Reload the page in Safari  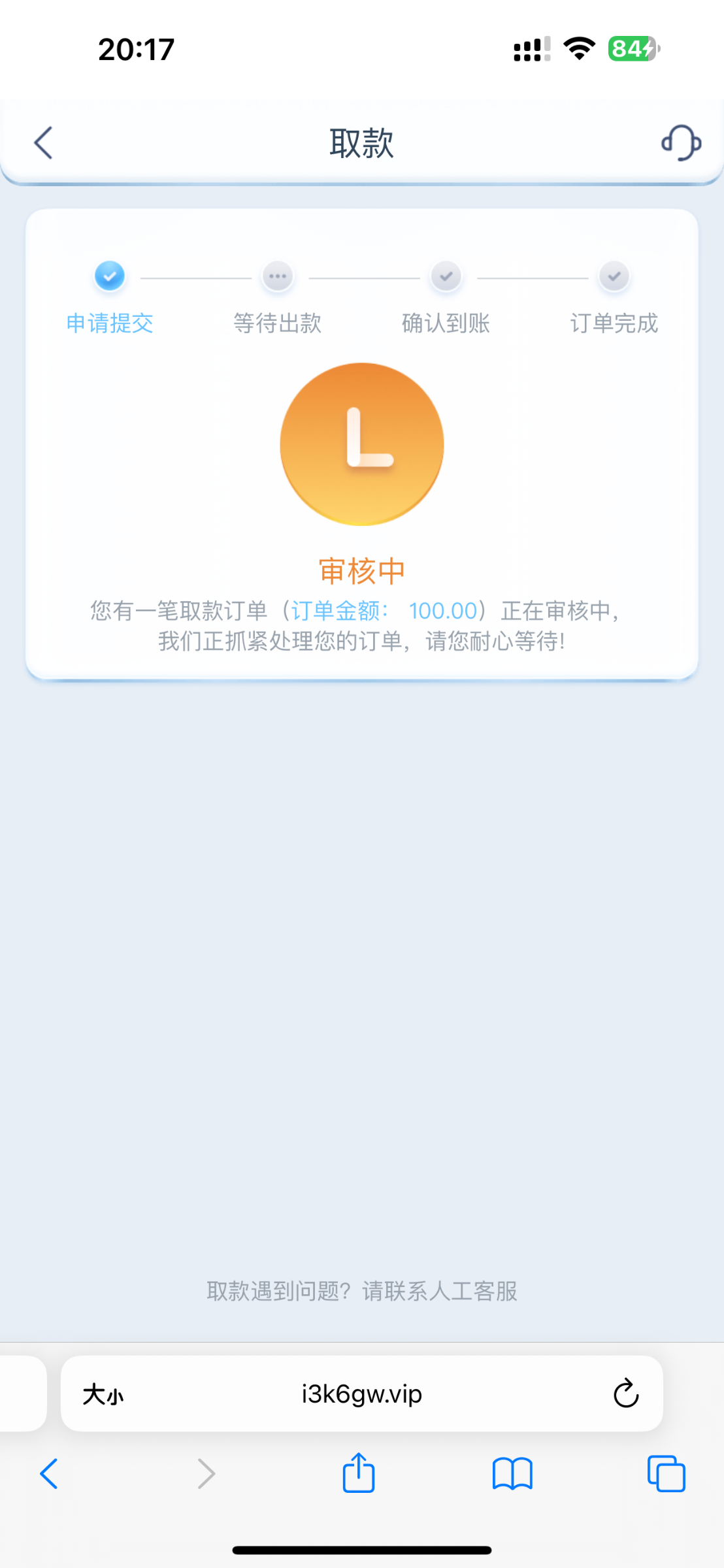[625, 1394]
